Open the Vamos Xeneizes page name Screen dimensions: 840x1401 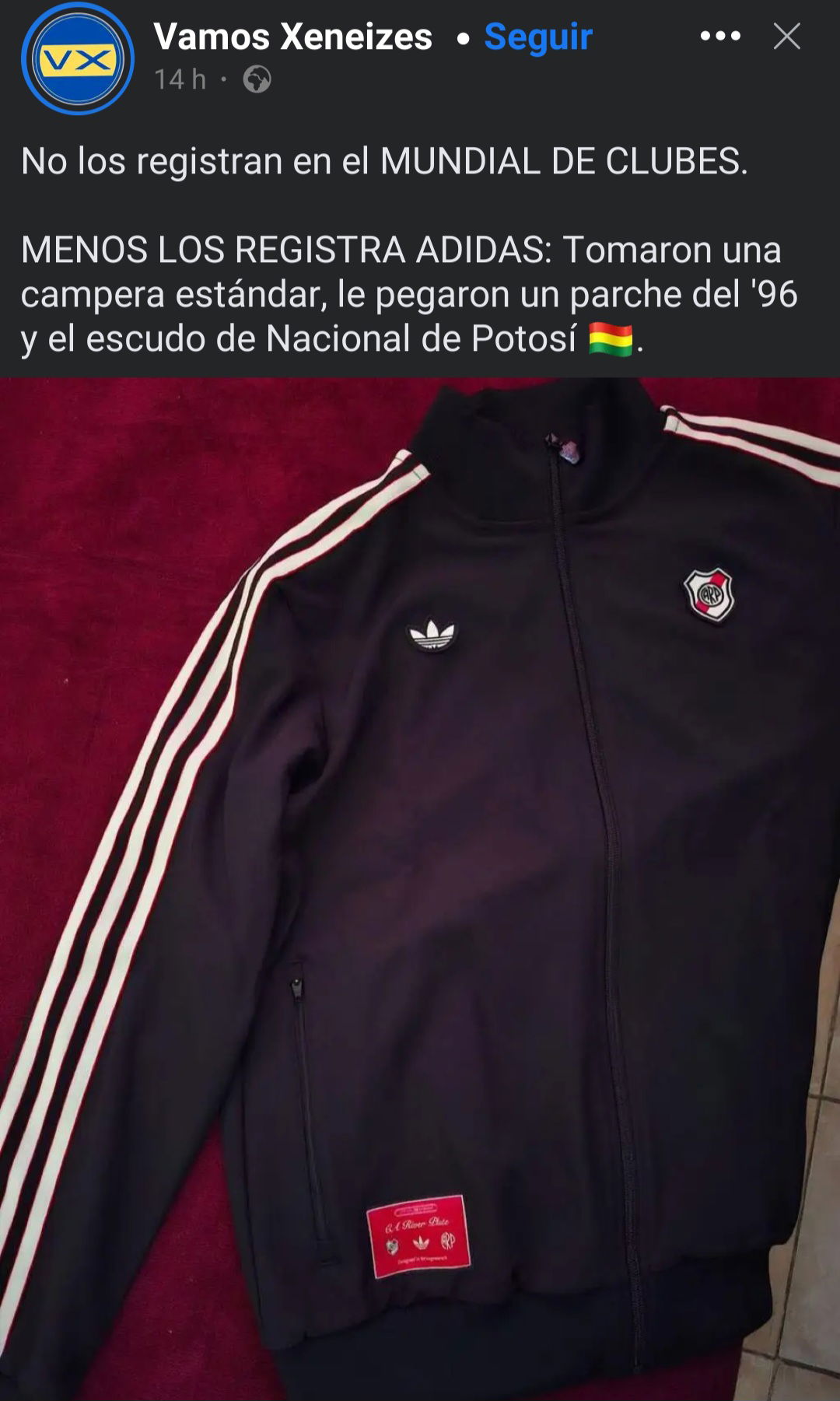[x=292, y=37]
